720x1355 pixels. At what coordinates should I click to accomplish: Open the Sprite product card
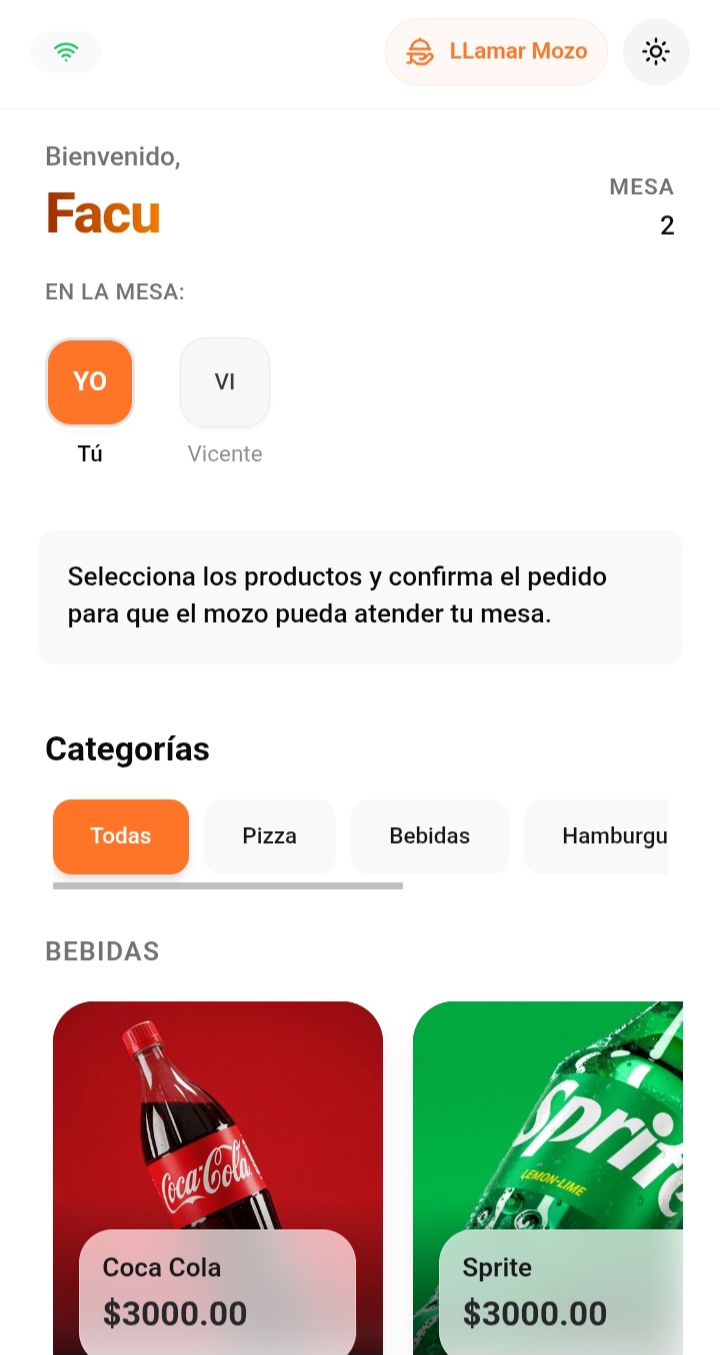tap(548, 1150)
